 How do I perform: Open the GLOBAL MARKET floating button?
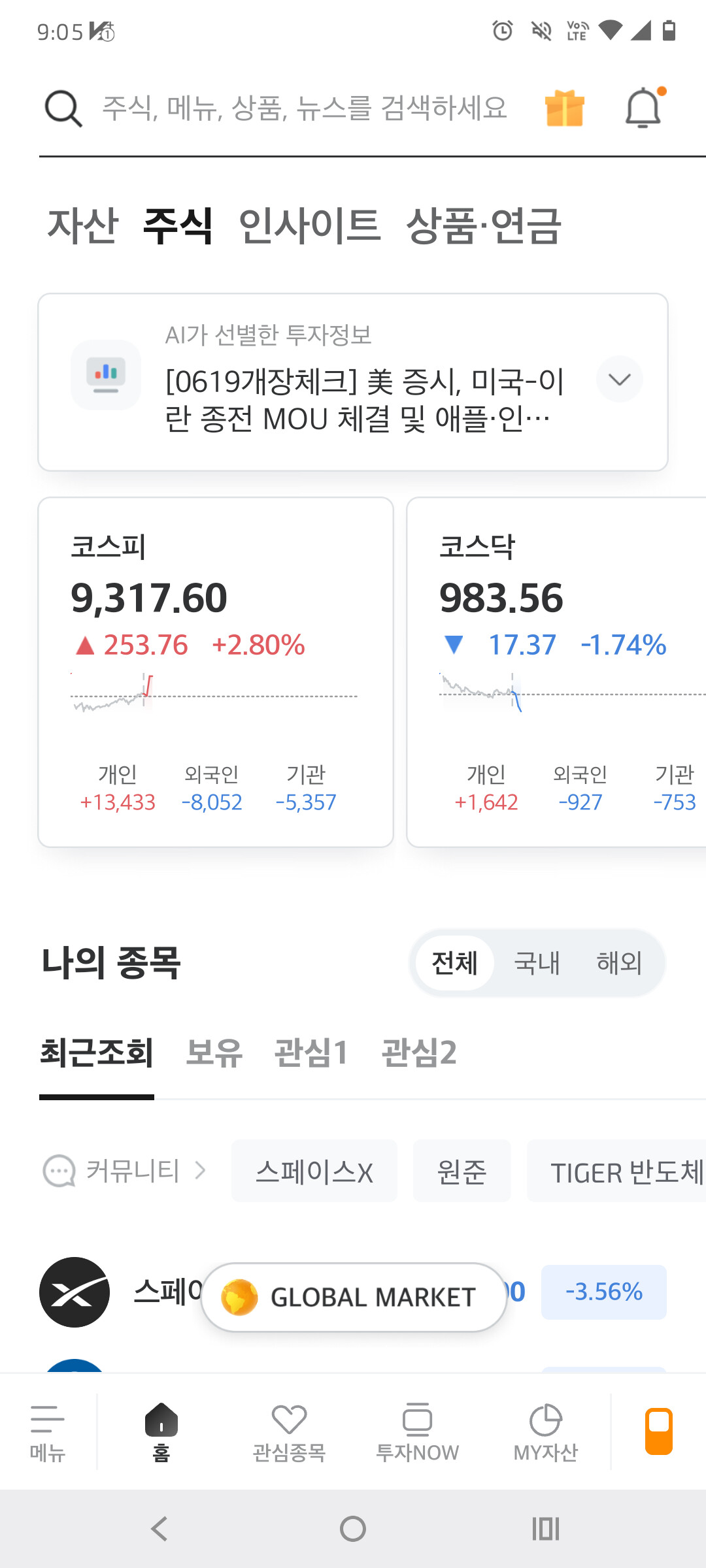354,1297
